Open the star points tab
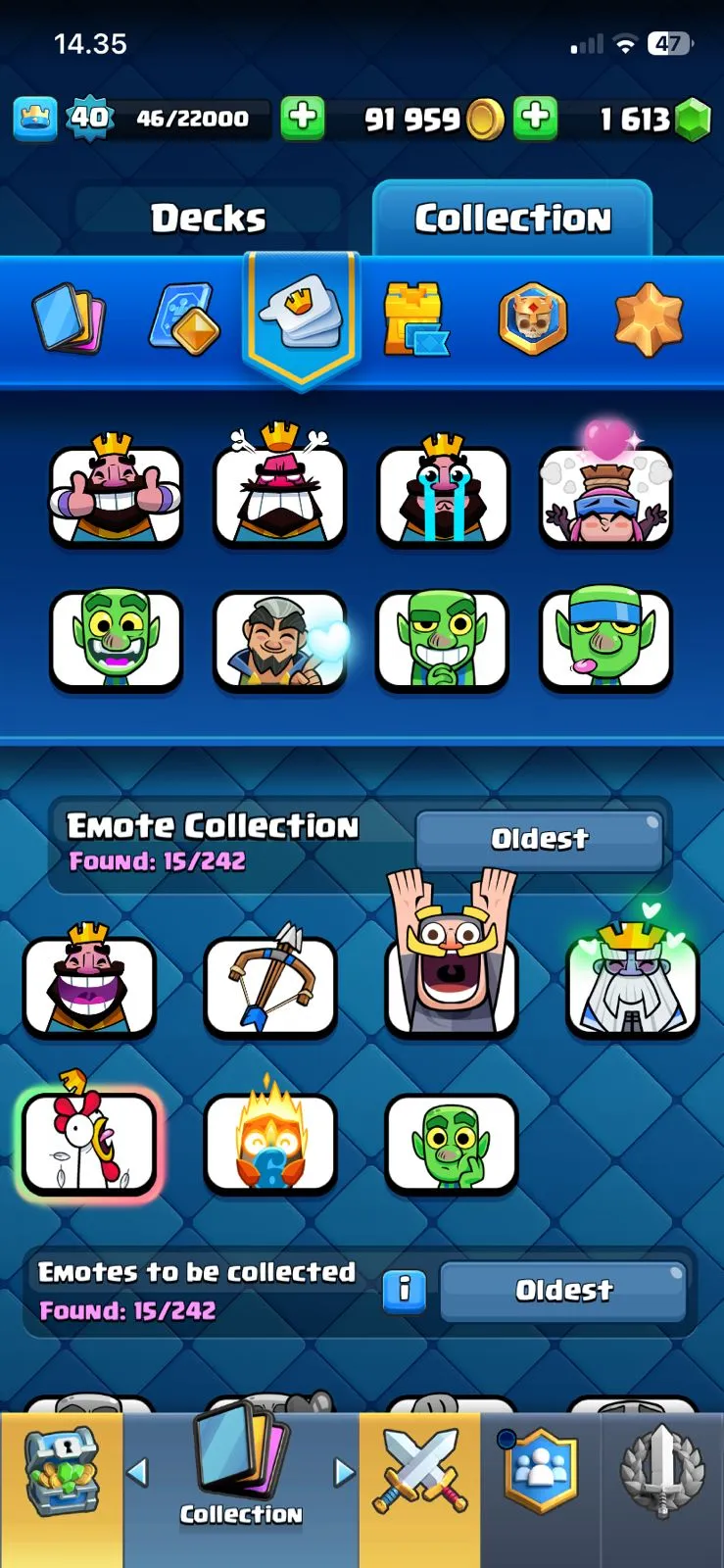Image resolution: width=724 pixels, height=1568 pixels. 648,318
